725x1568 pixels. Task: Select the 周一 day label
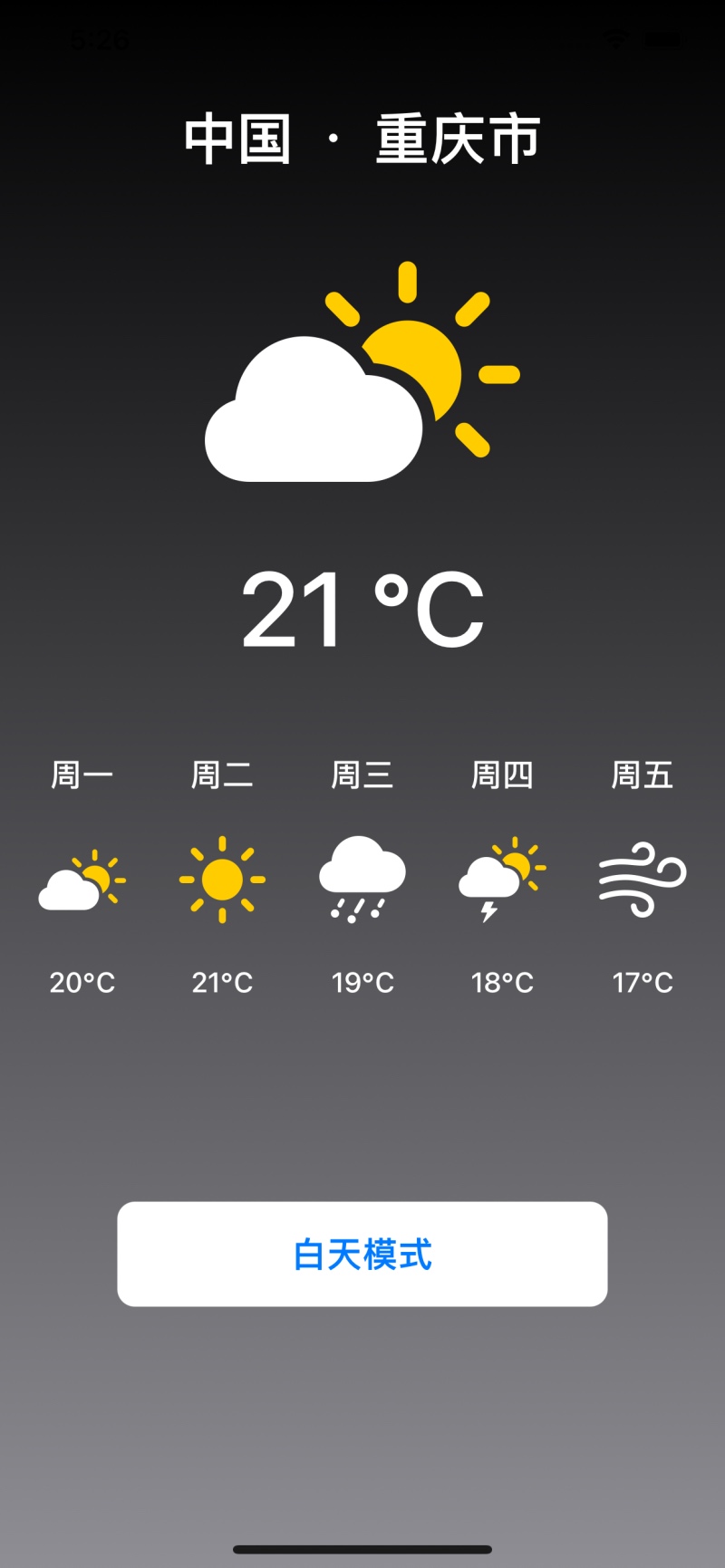(x=82, y=774)
